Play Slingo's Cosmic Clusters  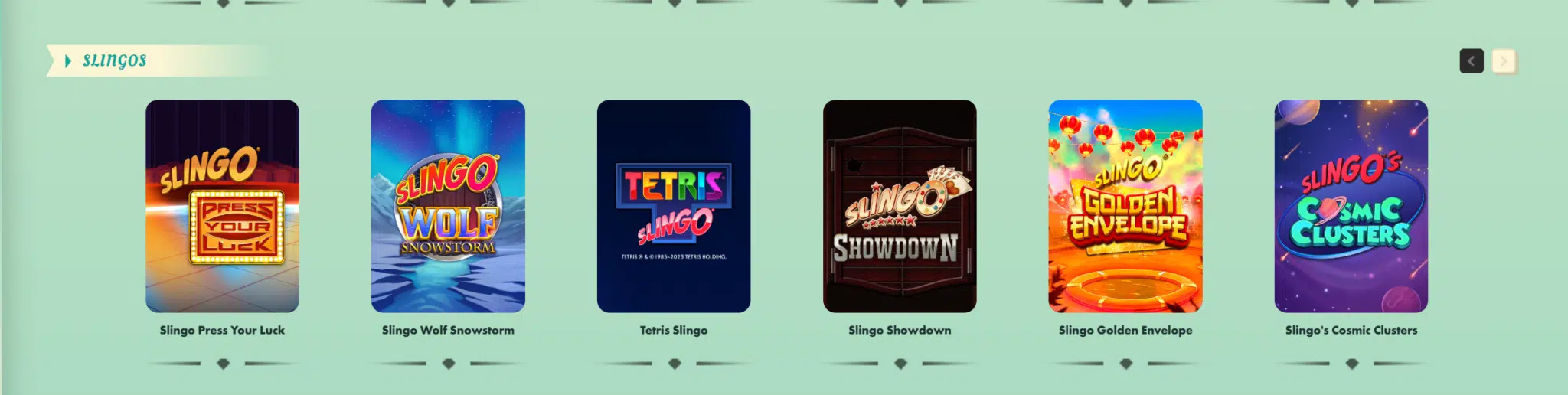click(x=1351, y=205)
